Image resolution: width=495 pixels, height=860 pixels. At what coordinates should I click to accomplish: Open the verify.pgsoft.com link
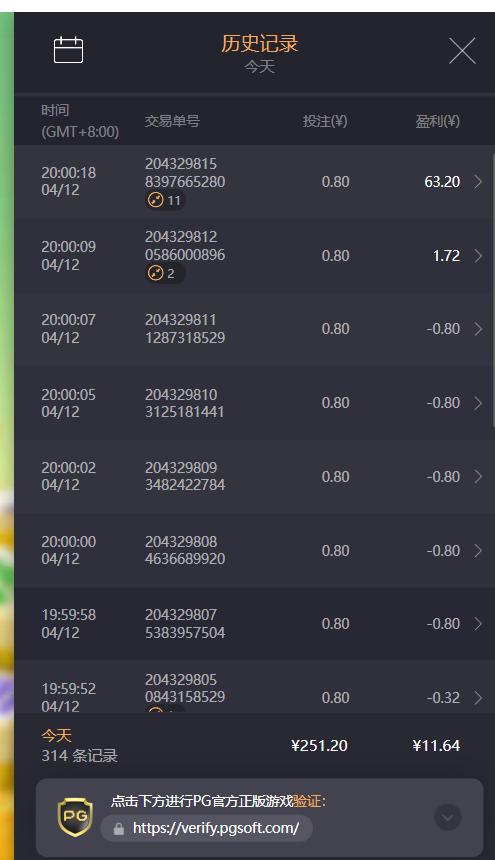pyautogui.click(x=207, y=828)
